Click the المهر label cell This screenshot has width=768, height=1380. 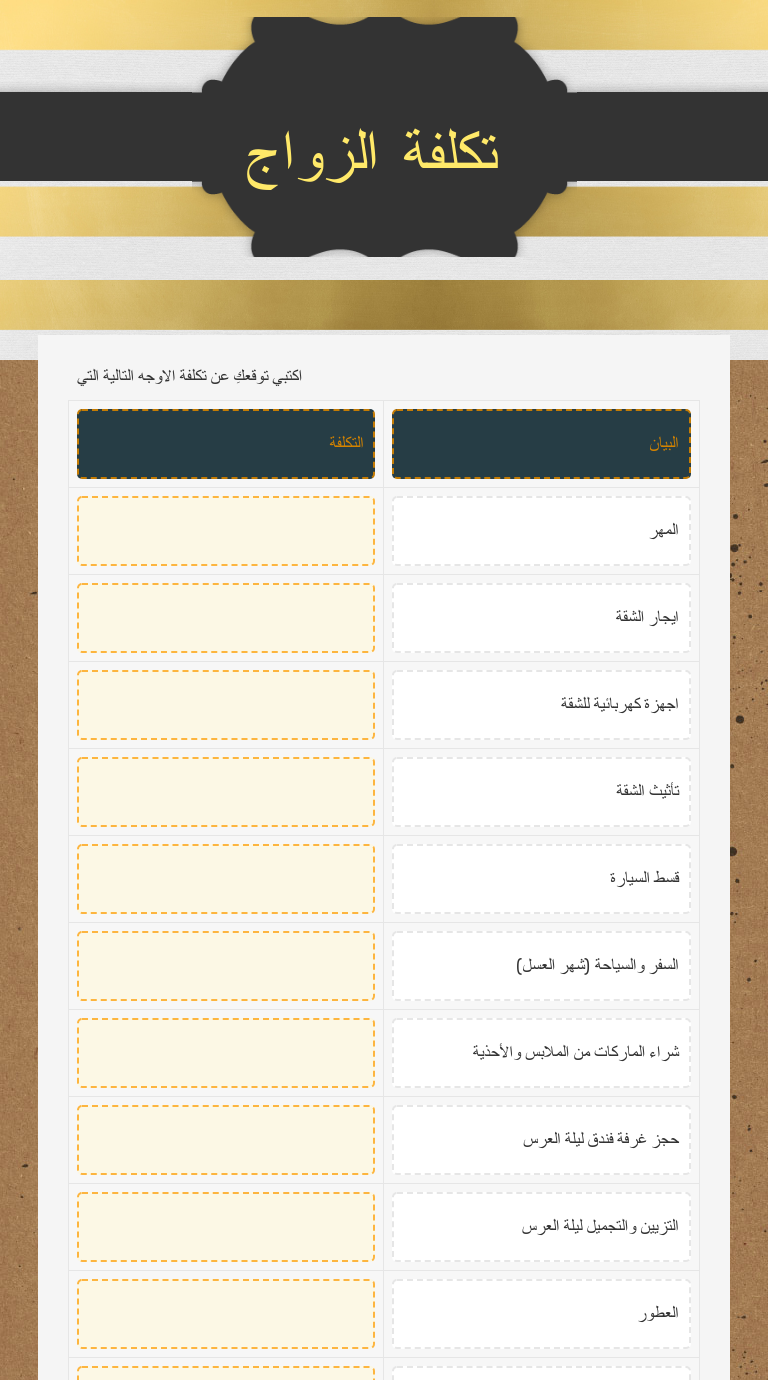[x=541, y=530]
